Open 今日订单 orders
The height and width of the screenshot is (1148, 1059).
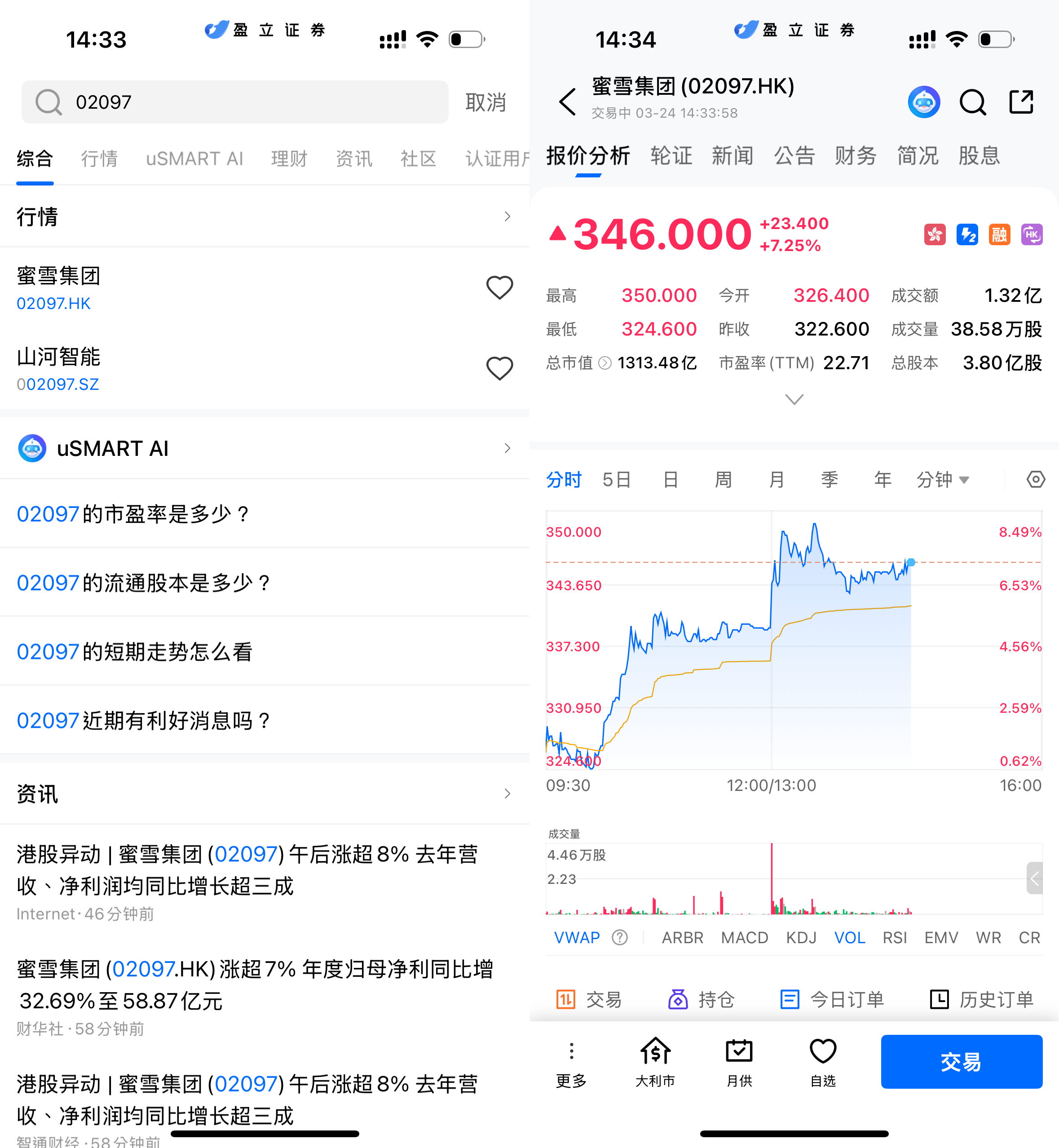(832, 999)
